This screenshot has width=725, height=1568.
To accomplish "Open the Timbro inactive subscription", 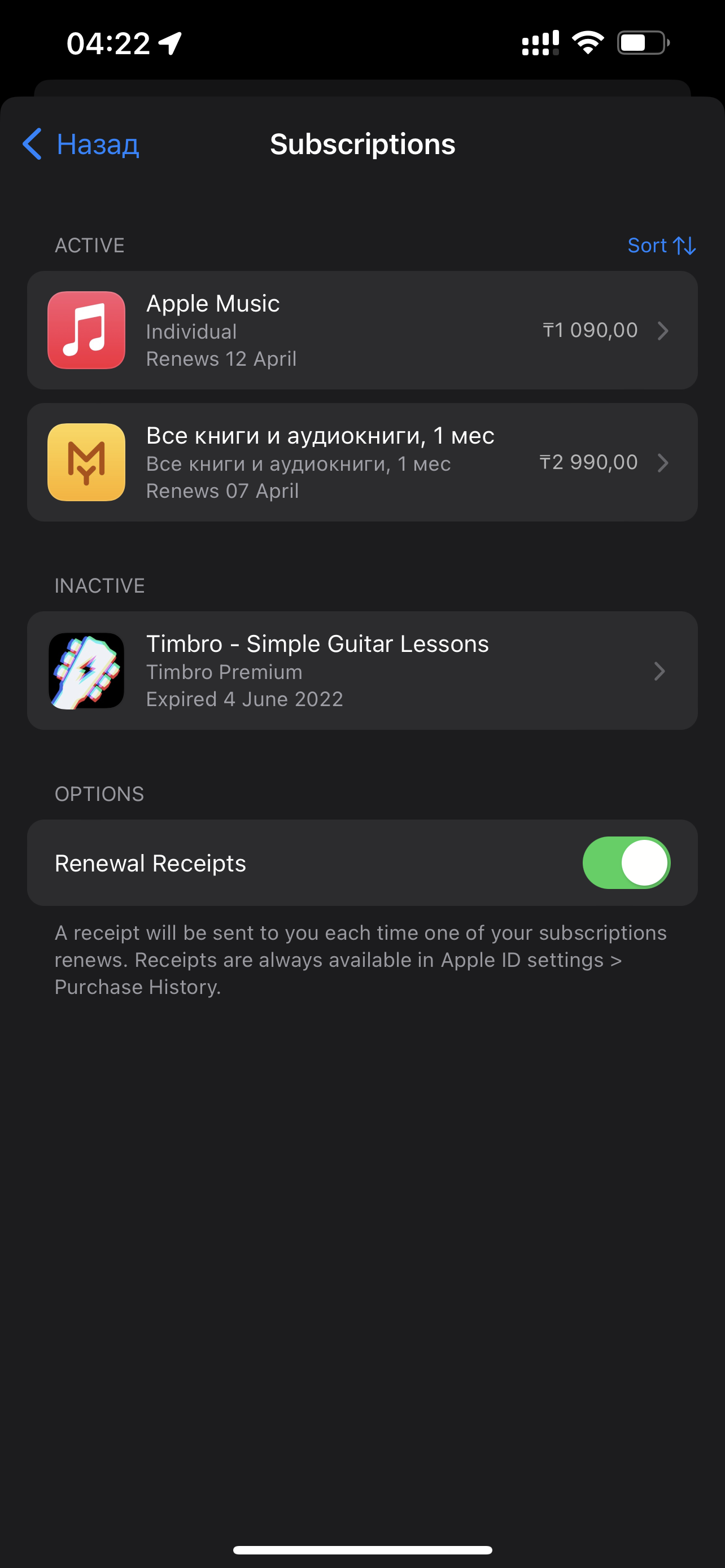I will coord(361,671).
